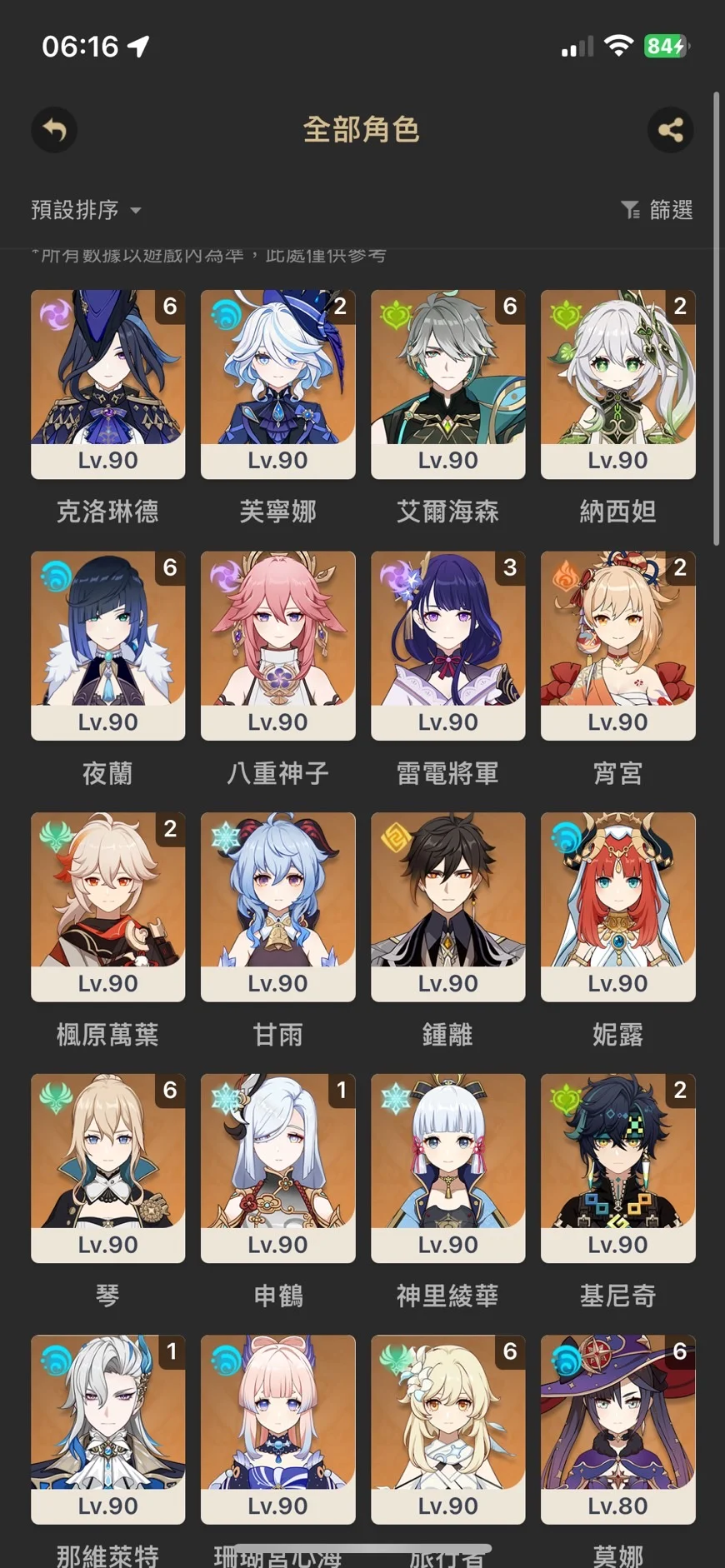725x1568 pixels.
Task: View 艾爾海森 character details
Action: [447, 384]
